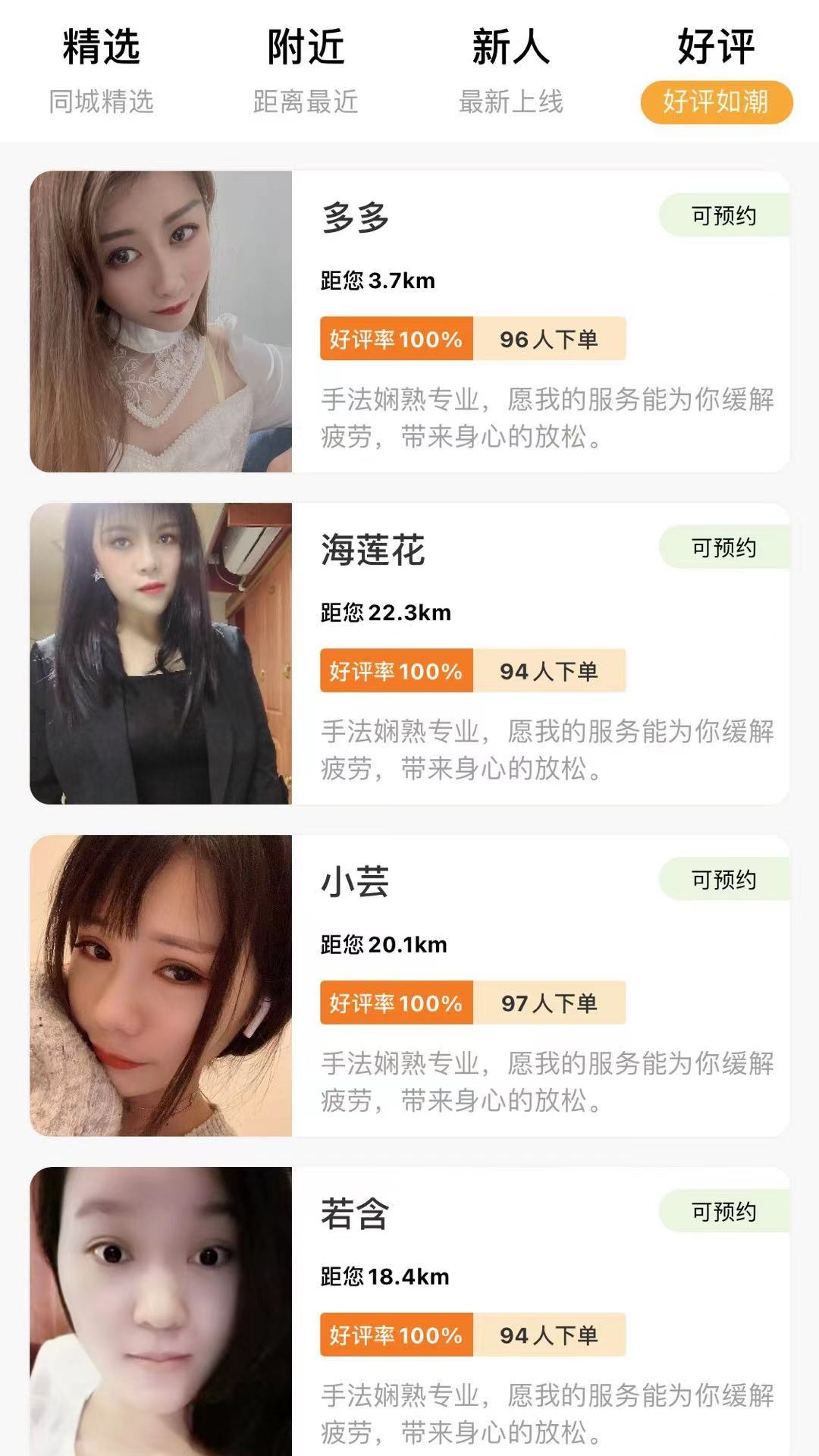Click 96 人下单 on 多多's card
The width and height of the screenshot is (819, 1456).
548,338
